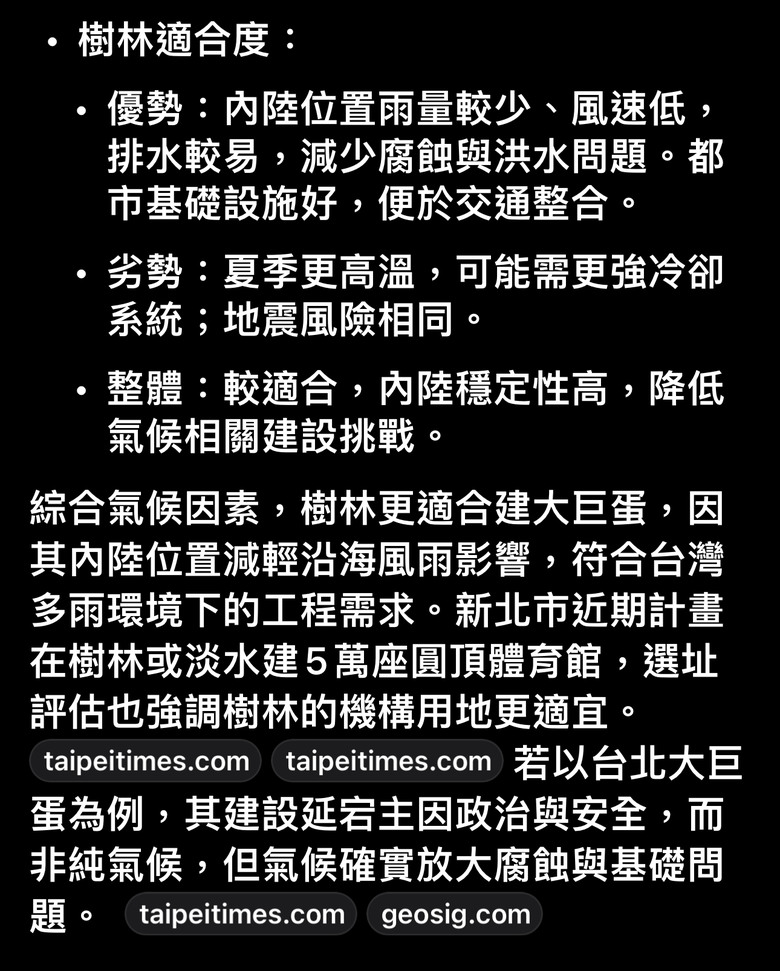Image resolution: width=780 pixels, height=971 pixels.
Task: Open taipeitimes.com chip directly before 若以台北大巨蛋 text
Action: point(388,761)
